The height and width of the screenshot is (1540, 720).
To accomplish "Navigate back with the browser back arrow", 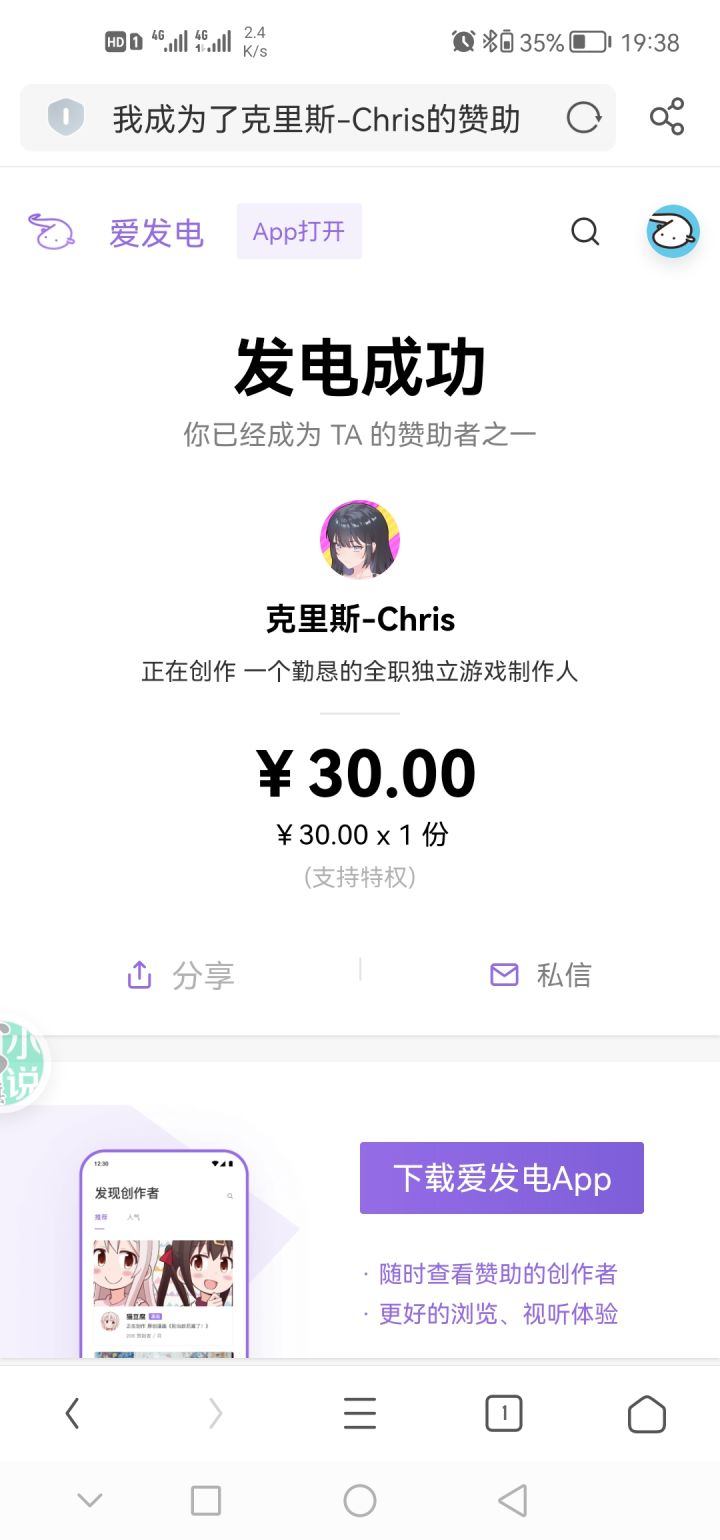I will pos(72,1413).
